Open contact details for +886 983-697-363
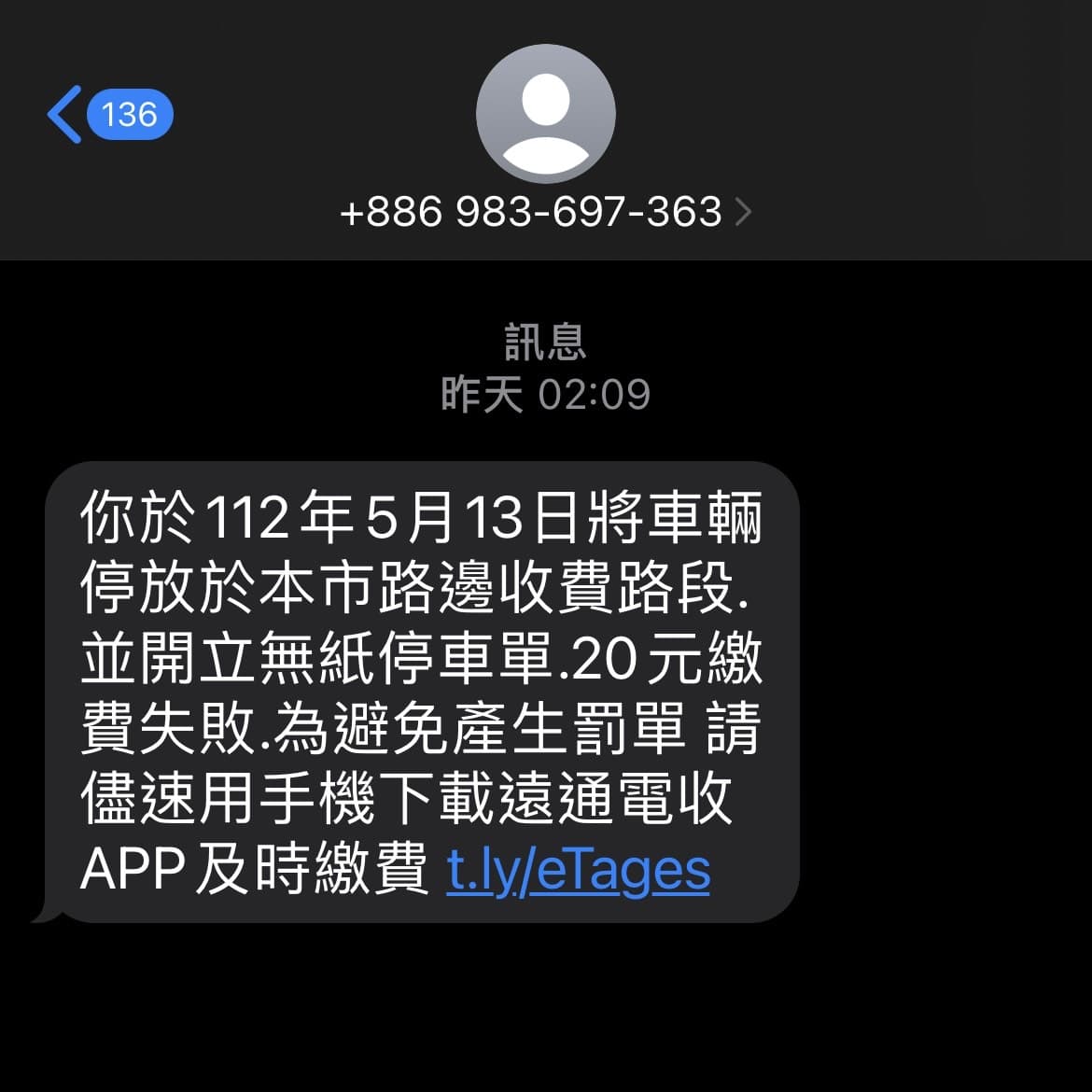The image size is (1092, 1092). pyautogui.click(x=545, y=212)
